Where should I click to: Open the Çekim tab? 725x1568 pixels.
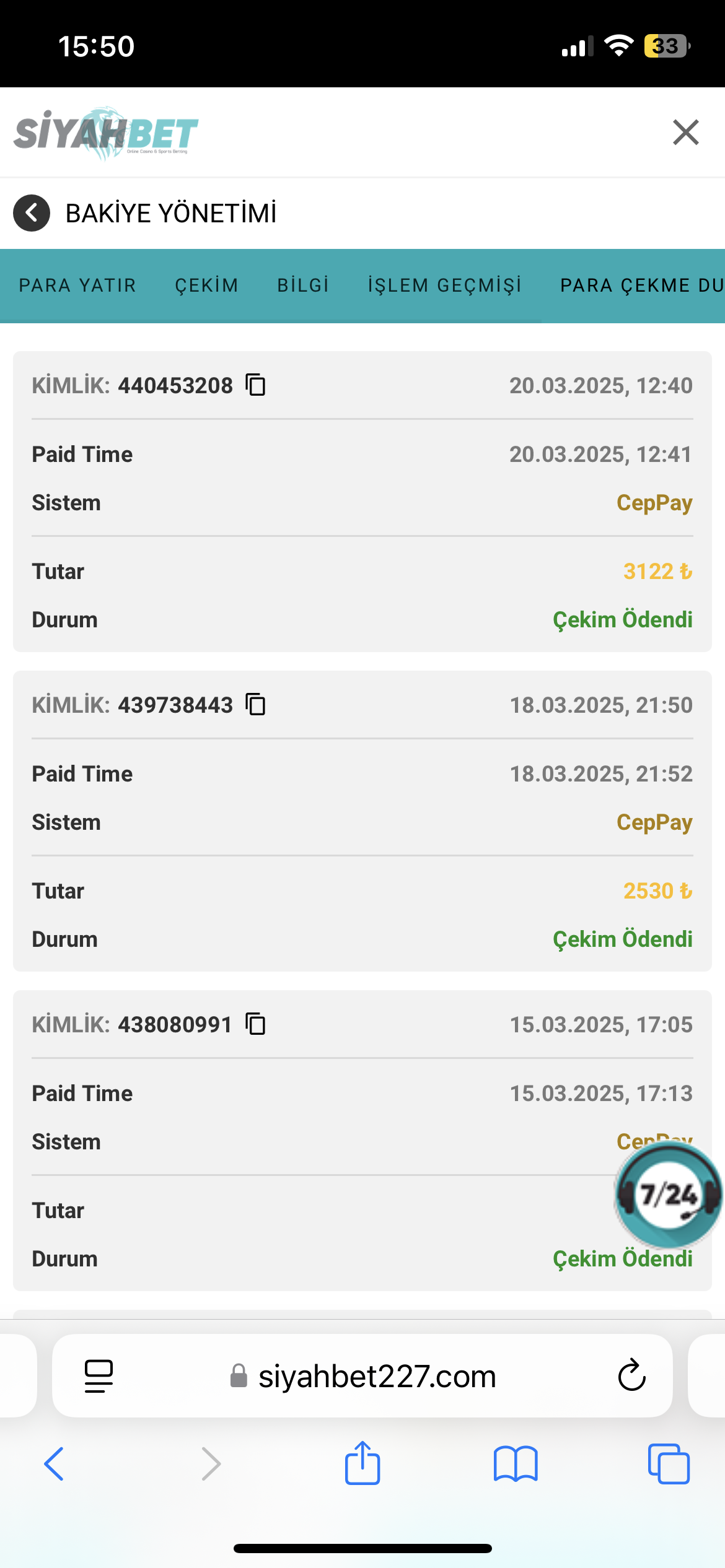[x=206, y=285]
